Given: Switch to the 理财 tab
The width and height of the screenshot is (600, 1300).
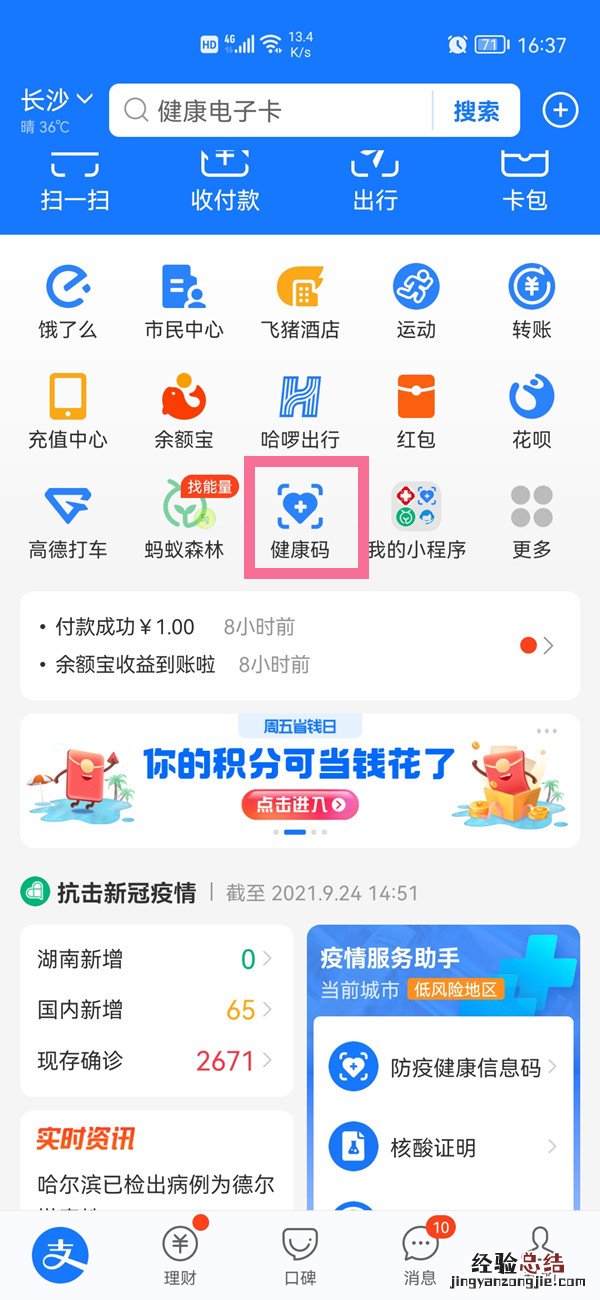Looking at the screenshot, I should click(x=180, y=1253).
